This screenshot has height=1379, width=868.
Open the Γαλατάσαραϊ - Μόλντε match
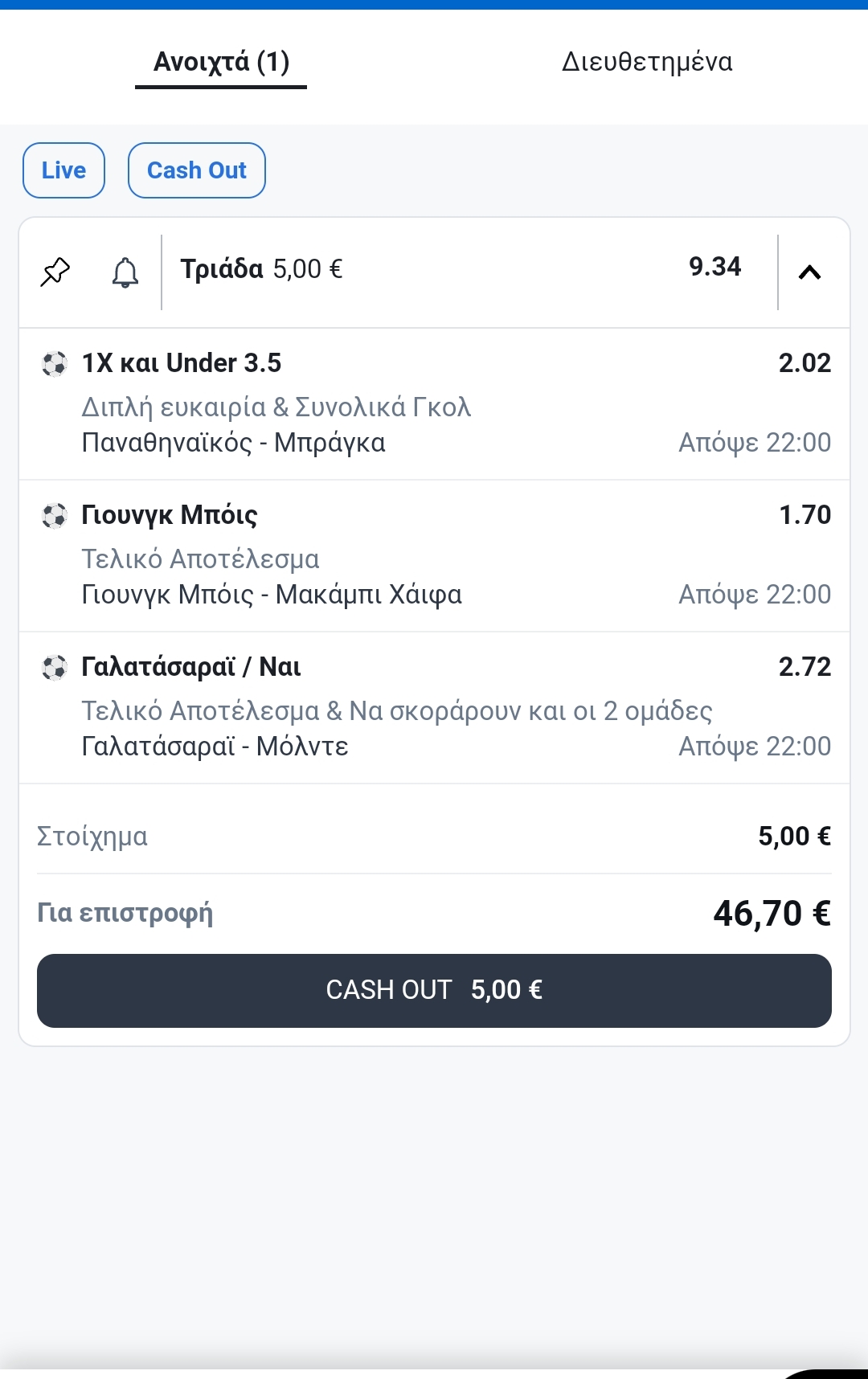(215, 747)
